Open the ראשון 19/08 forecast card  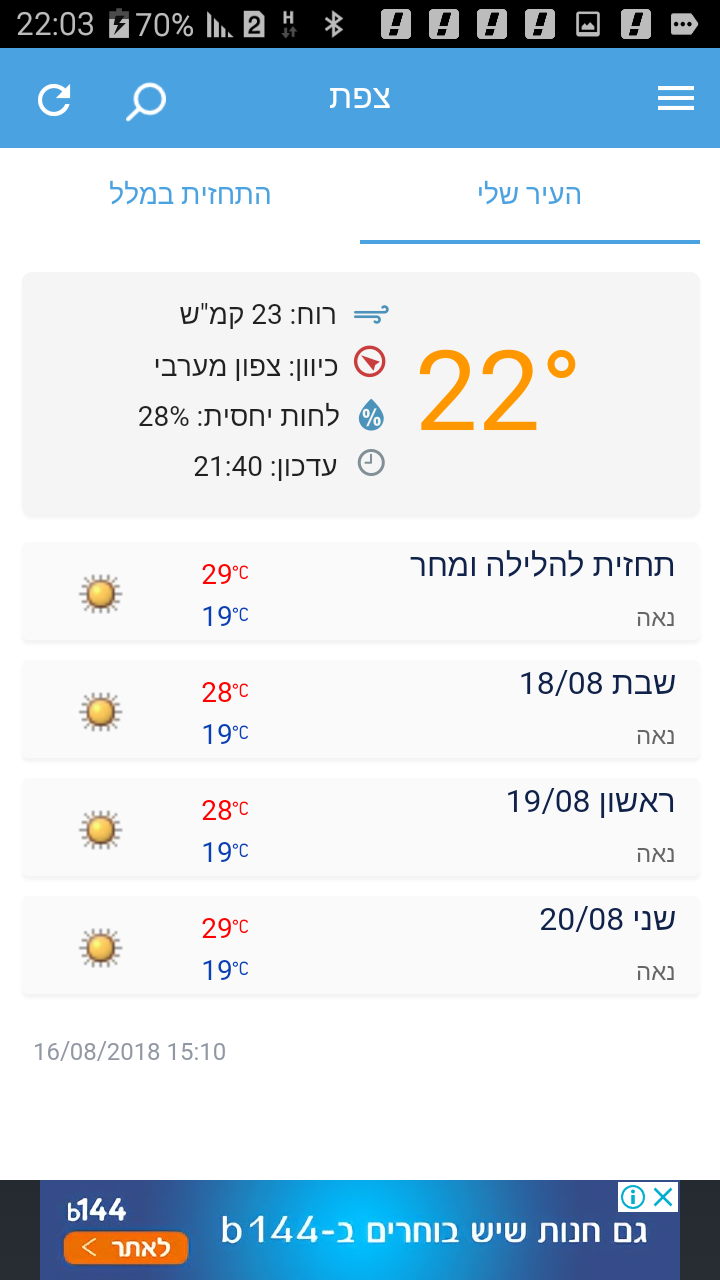(x=360, y=828)
